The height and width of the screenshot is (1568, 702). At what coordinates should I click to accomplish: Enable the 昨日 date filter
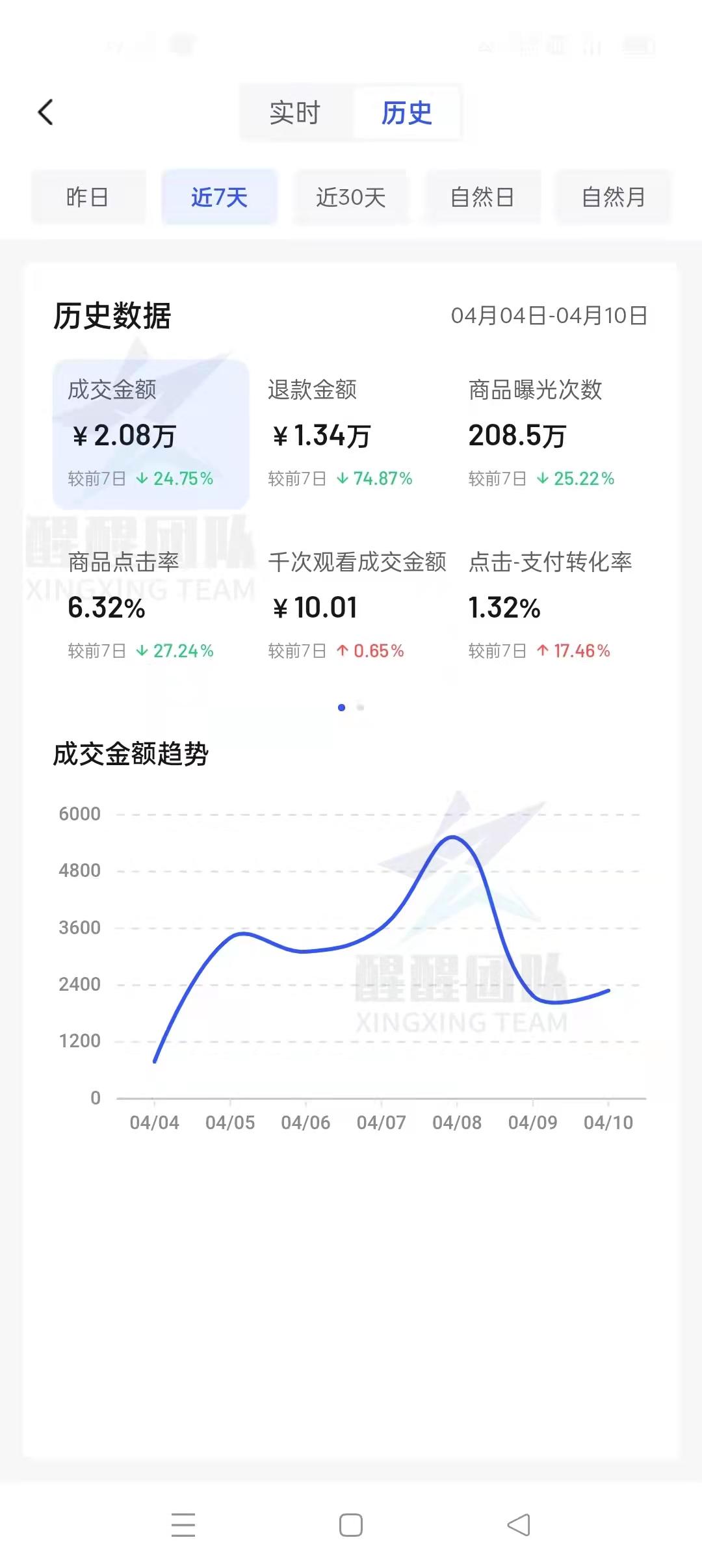click(88, 197)
